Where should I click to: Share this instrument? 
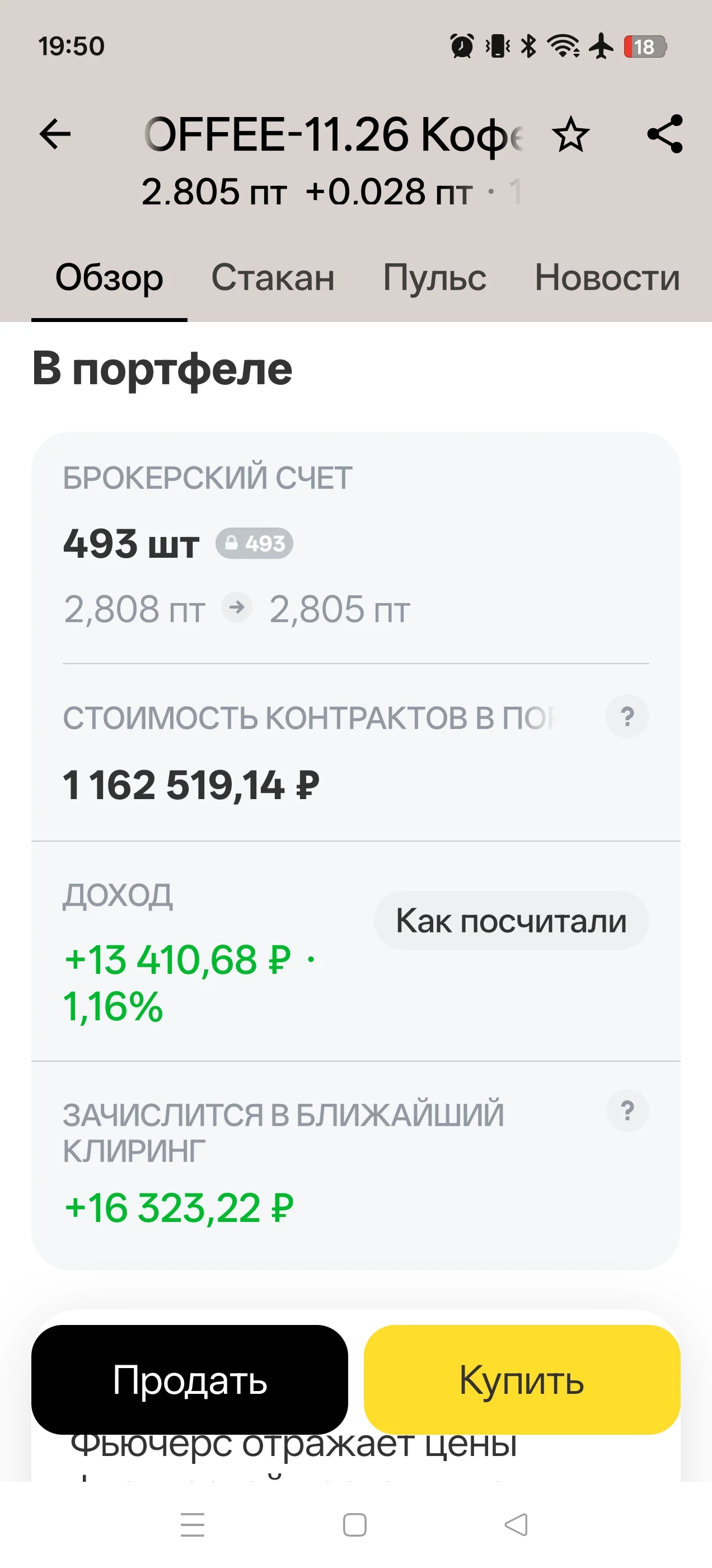[664, 134]
